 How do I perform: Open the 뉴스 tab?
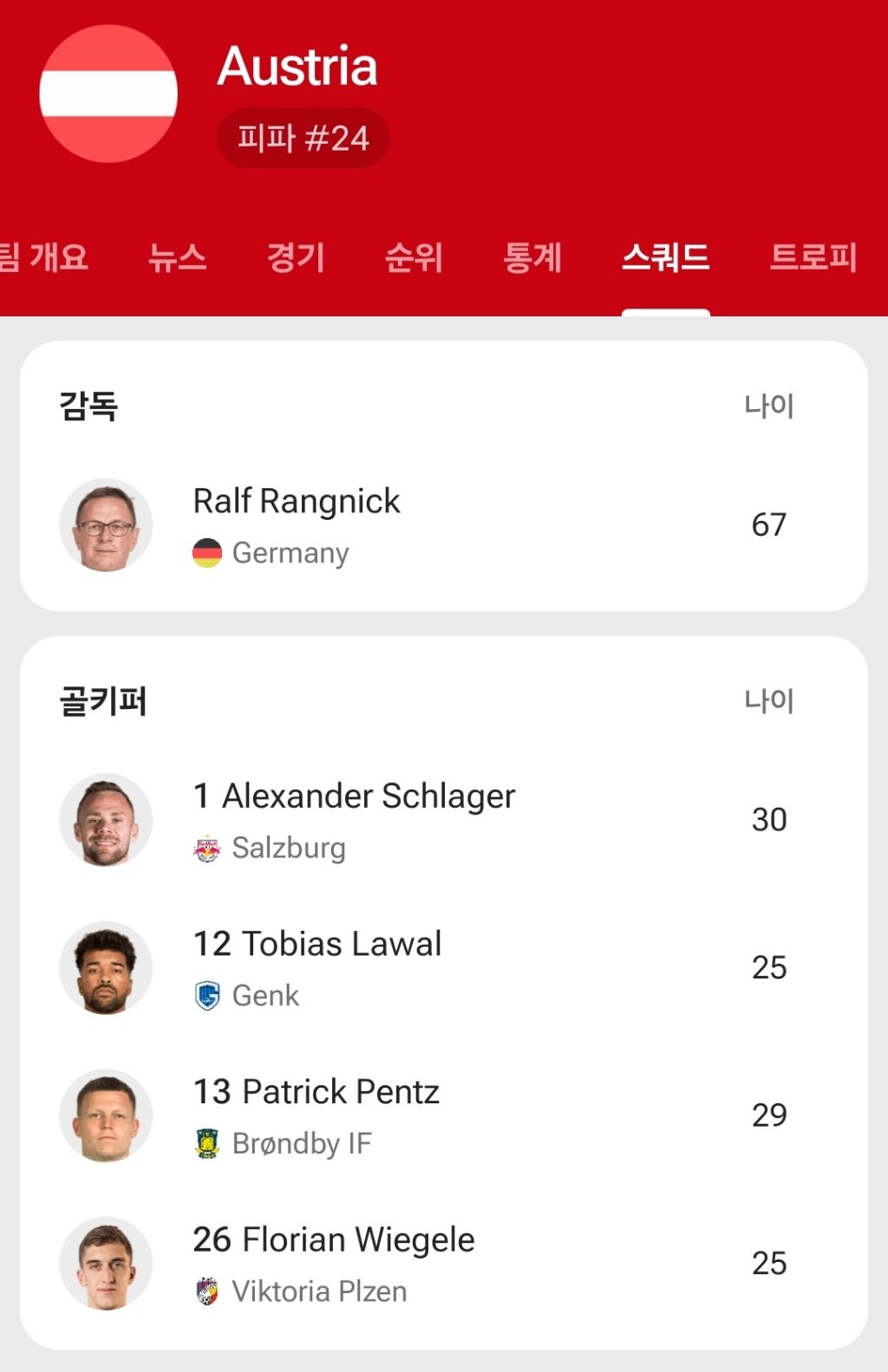(x=178, y=257)
